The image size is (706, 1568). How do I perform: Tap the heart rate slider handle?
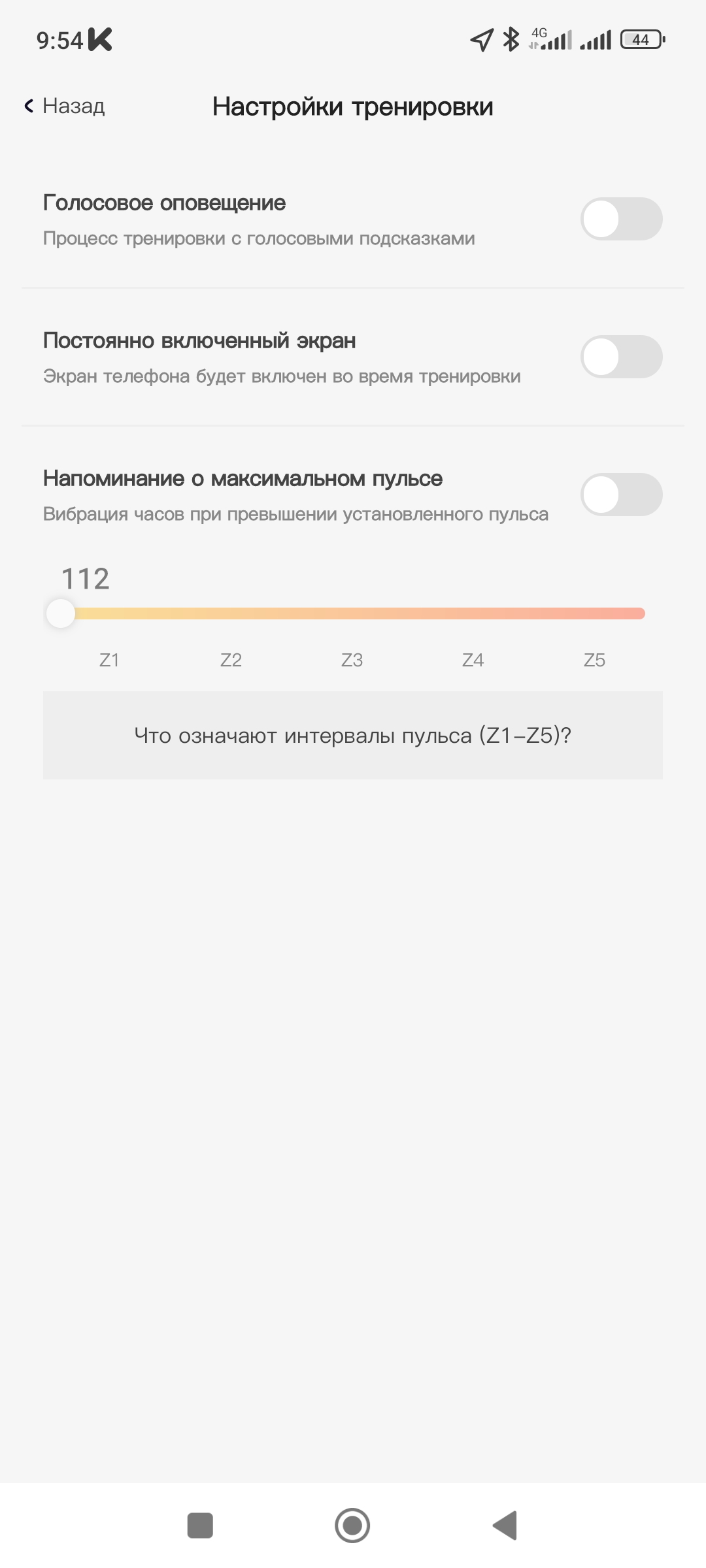coord(61,613)
